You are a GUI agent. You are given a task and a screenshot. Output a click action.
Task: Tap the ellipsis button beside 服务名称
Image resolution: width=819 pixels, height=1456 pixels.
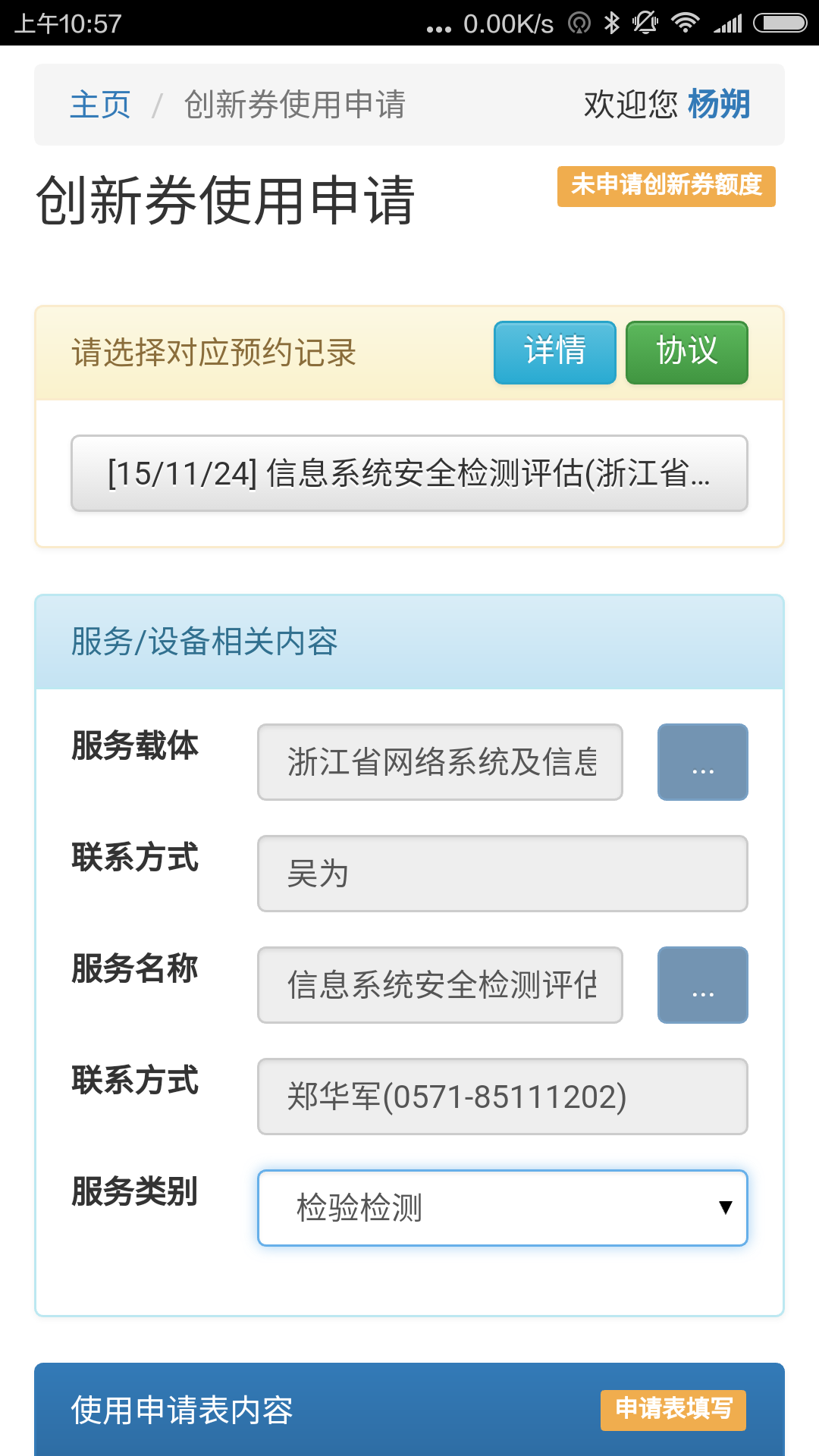(x=703, y=985)
